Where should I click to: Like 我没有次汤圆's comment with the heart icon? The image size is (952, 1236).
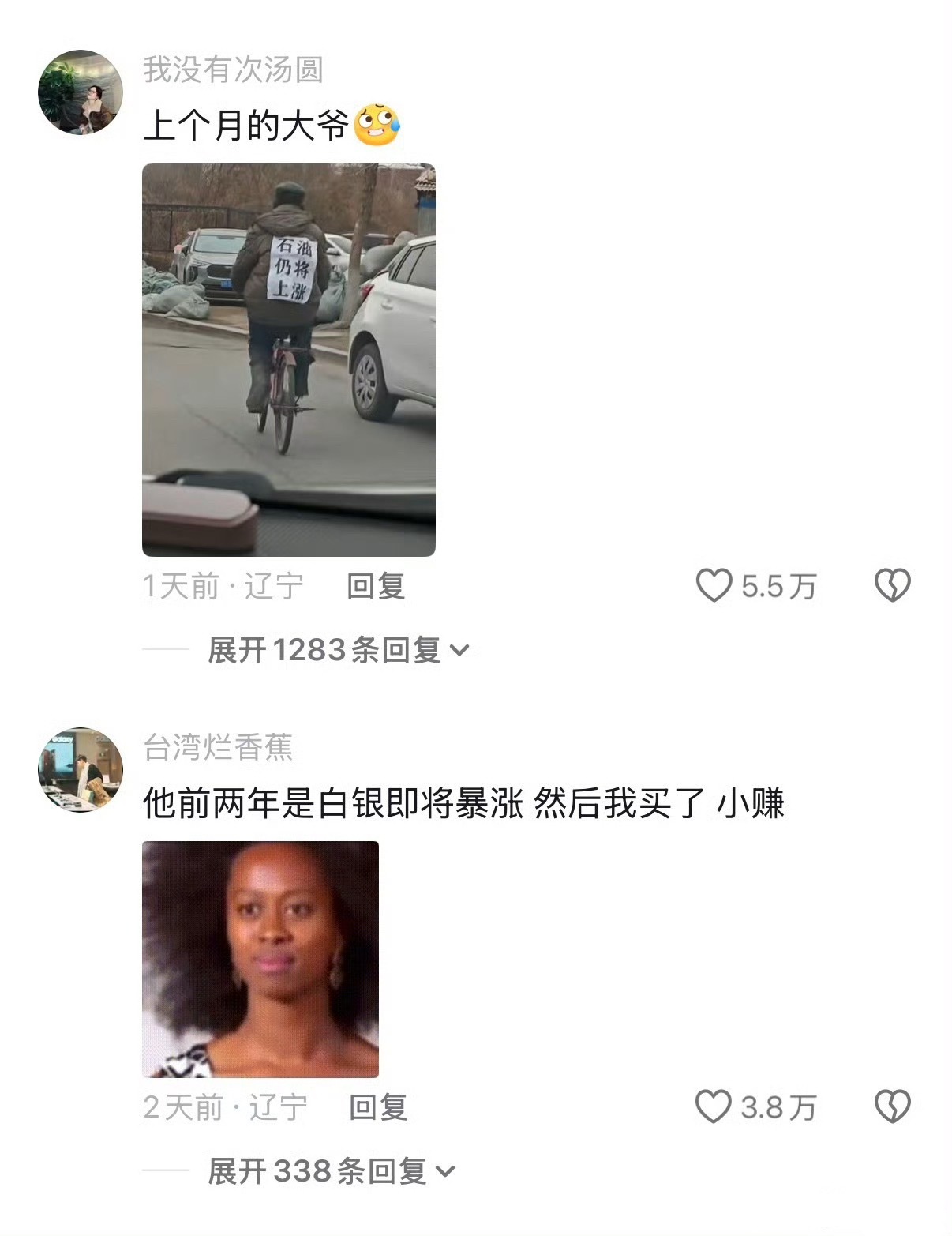[717, 585]
